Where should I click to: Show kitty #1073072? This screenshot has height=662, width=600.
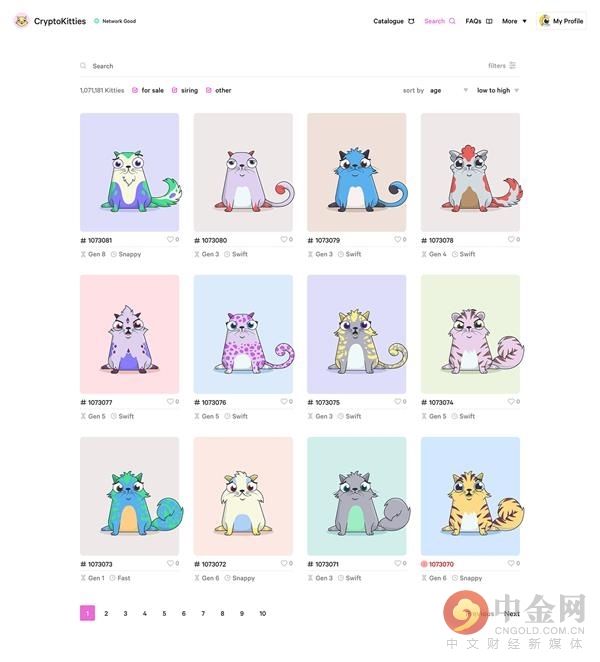[243, 496]
